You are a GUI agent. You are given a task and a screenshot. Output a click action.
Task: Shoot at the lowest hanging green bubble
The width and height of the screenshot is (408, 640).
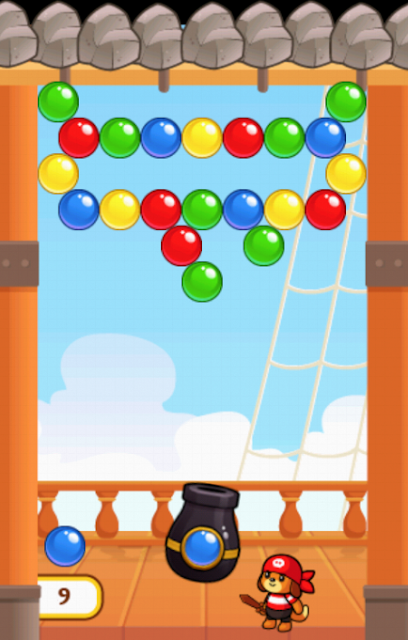[x=202, y=282]
